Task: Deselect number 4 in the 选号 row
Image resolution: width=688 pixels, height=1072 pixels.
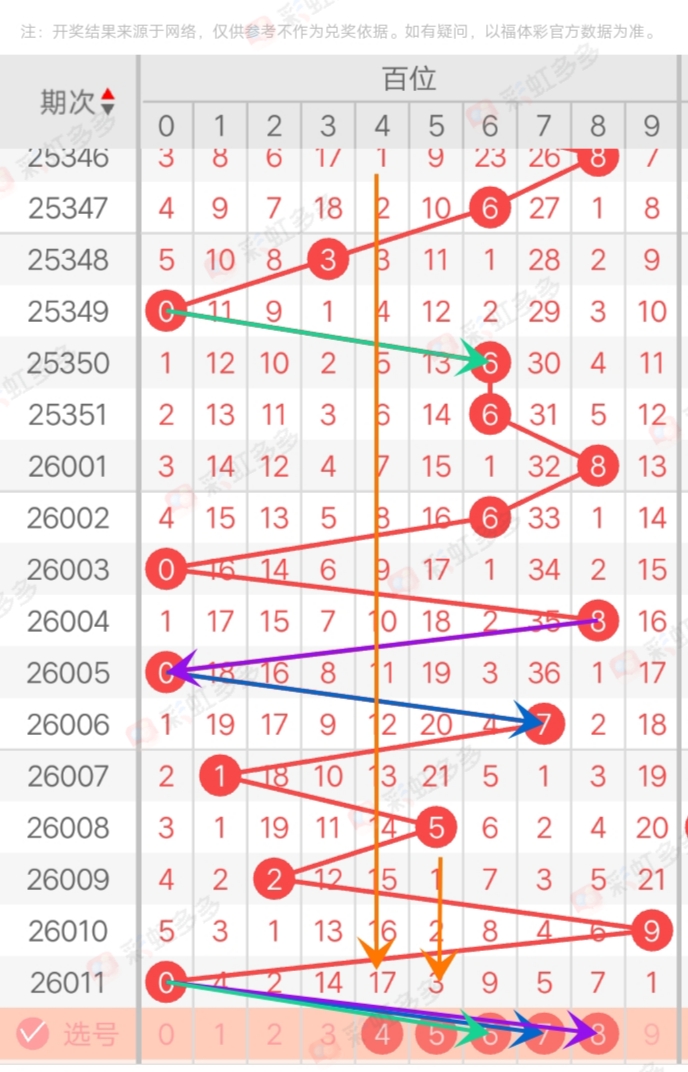Action: click(382, 1034)
